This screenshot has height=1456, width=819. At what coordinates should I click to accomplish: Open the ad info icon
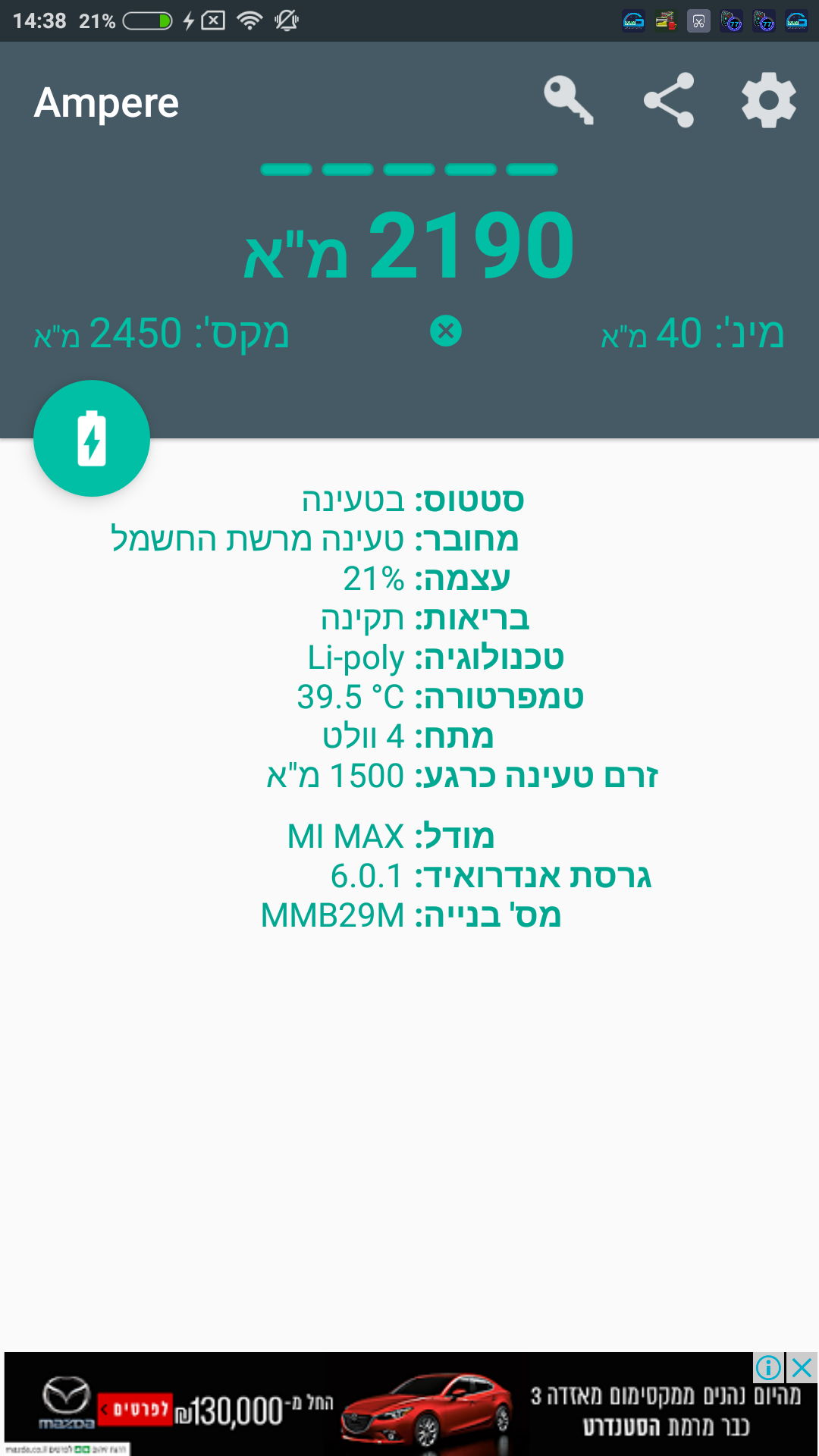[768, 1367]
